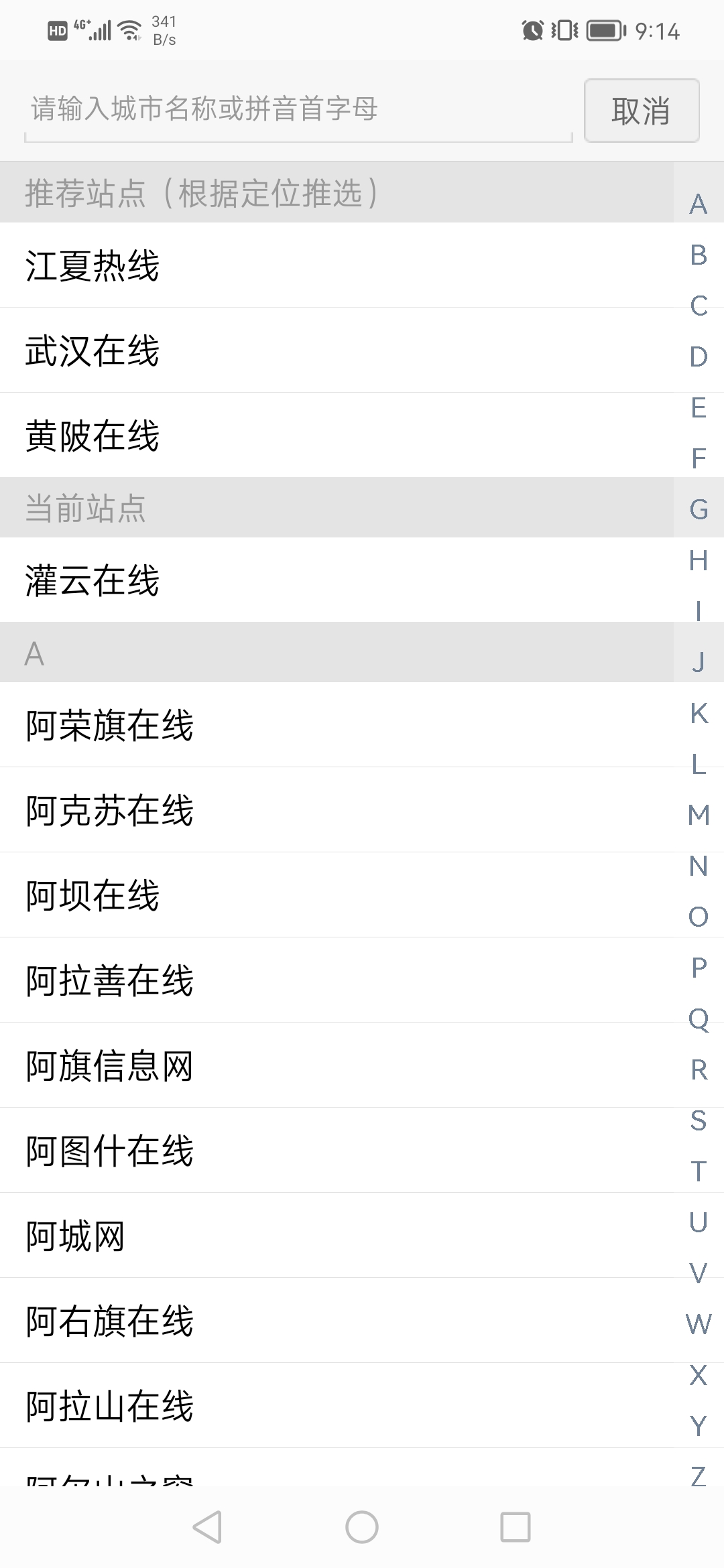Tap the 取消 cancel button

(x=642, y=111)
